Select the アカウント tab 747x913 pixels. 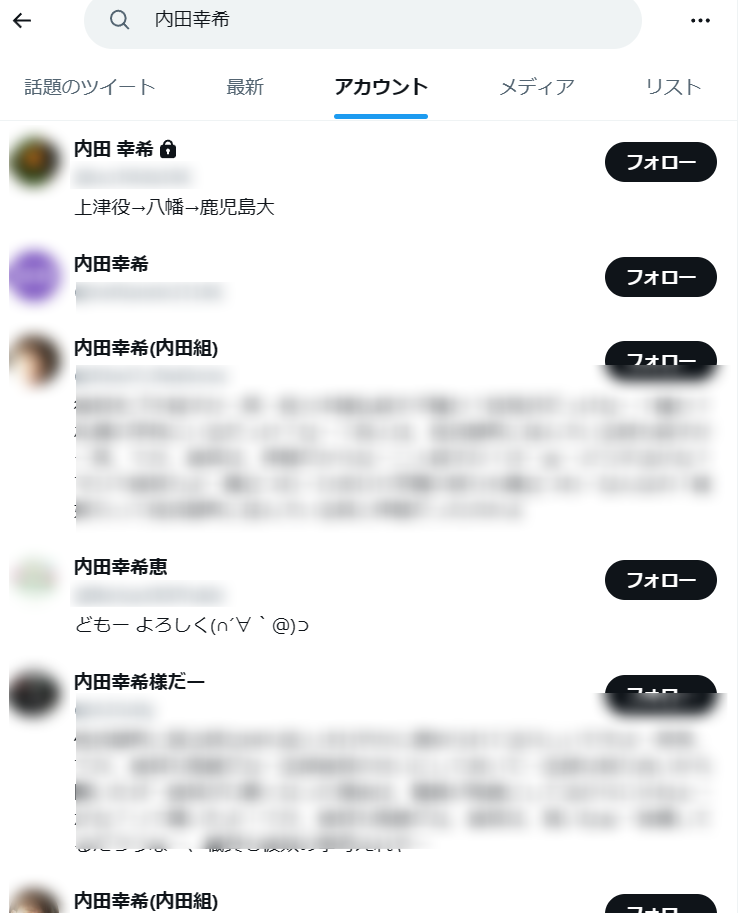(381, 87)
